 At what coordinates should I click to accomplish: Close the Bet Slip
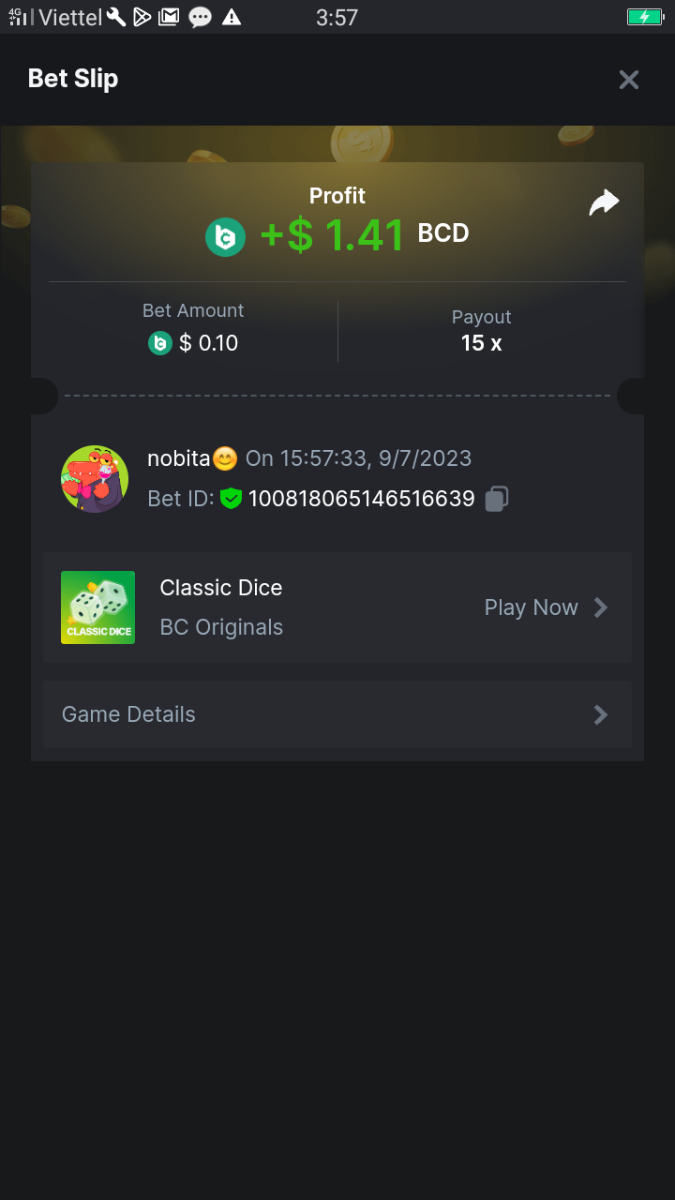628,80
